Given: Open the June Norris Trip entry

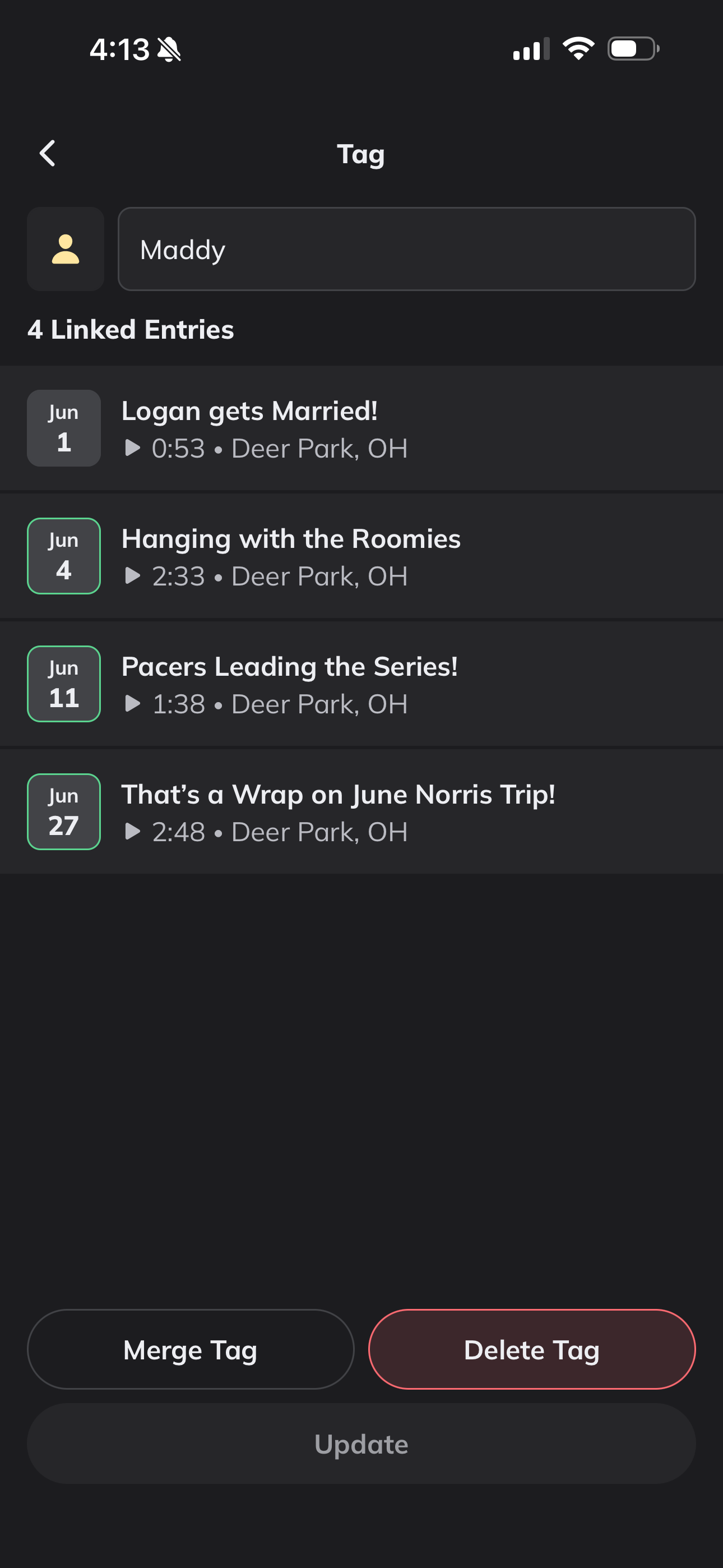Looking at the screenshot, I should [361, 812].
